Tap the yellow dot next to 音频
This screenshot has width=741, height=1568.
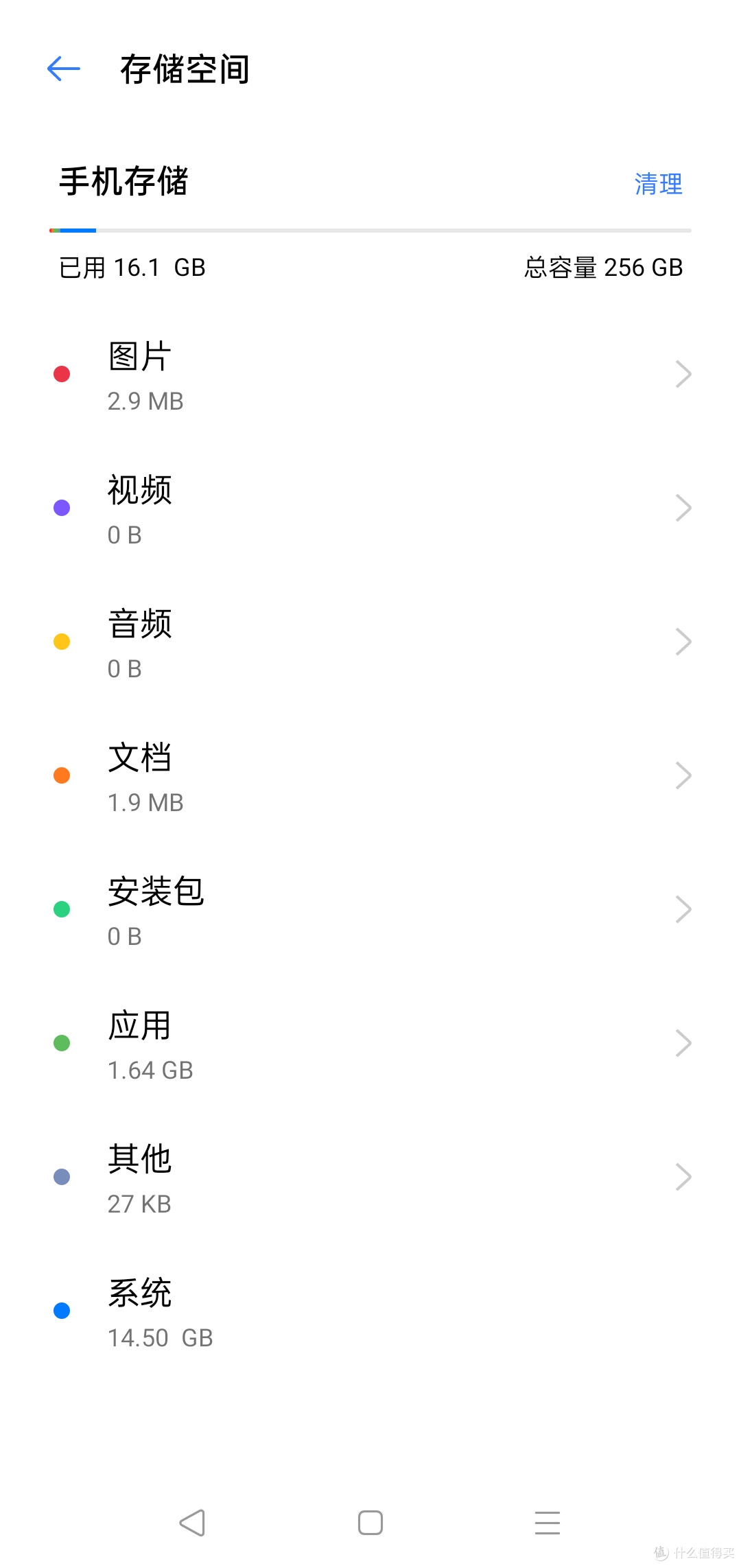tap(62, 642)
